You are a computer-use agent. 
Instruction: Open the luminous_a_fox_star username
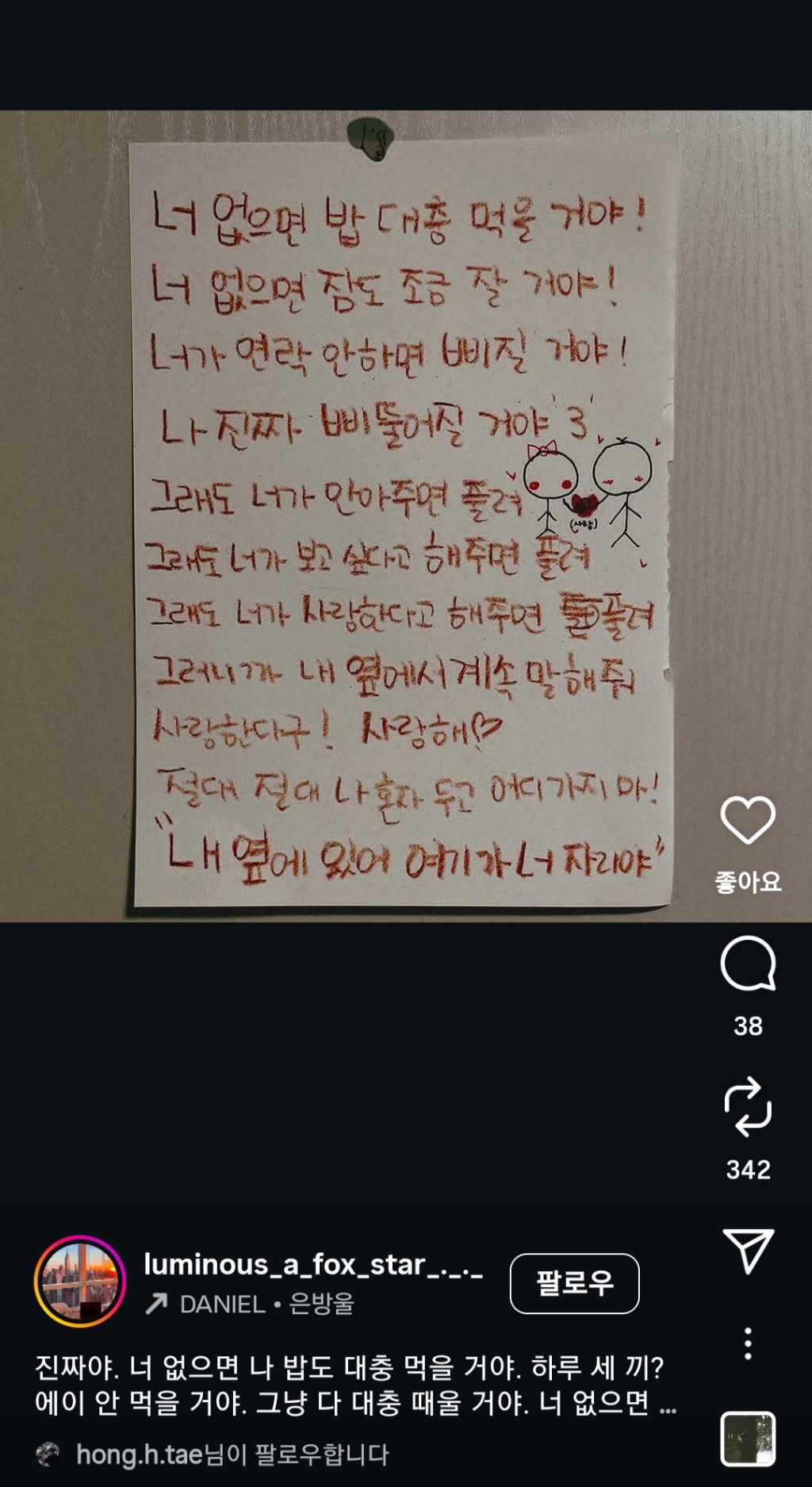313,1264
